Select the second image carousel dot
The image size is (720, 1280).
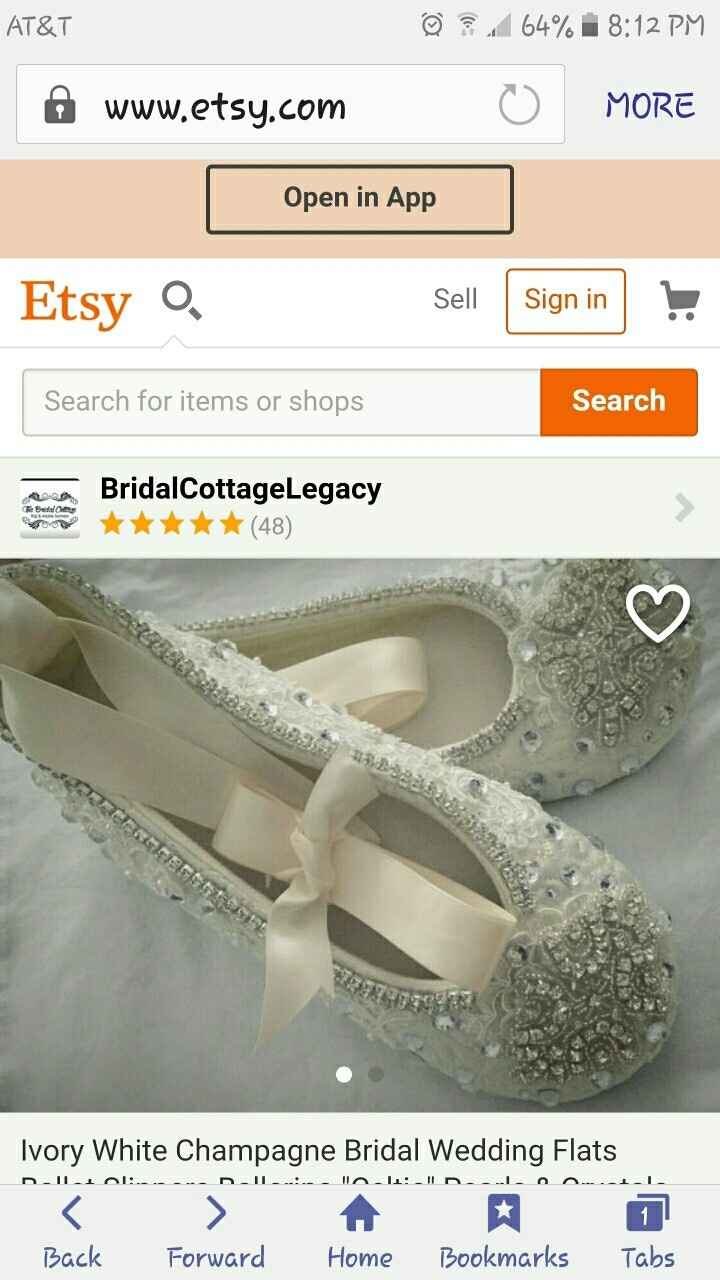(375, 1074)
